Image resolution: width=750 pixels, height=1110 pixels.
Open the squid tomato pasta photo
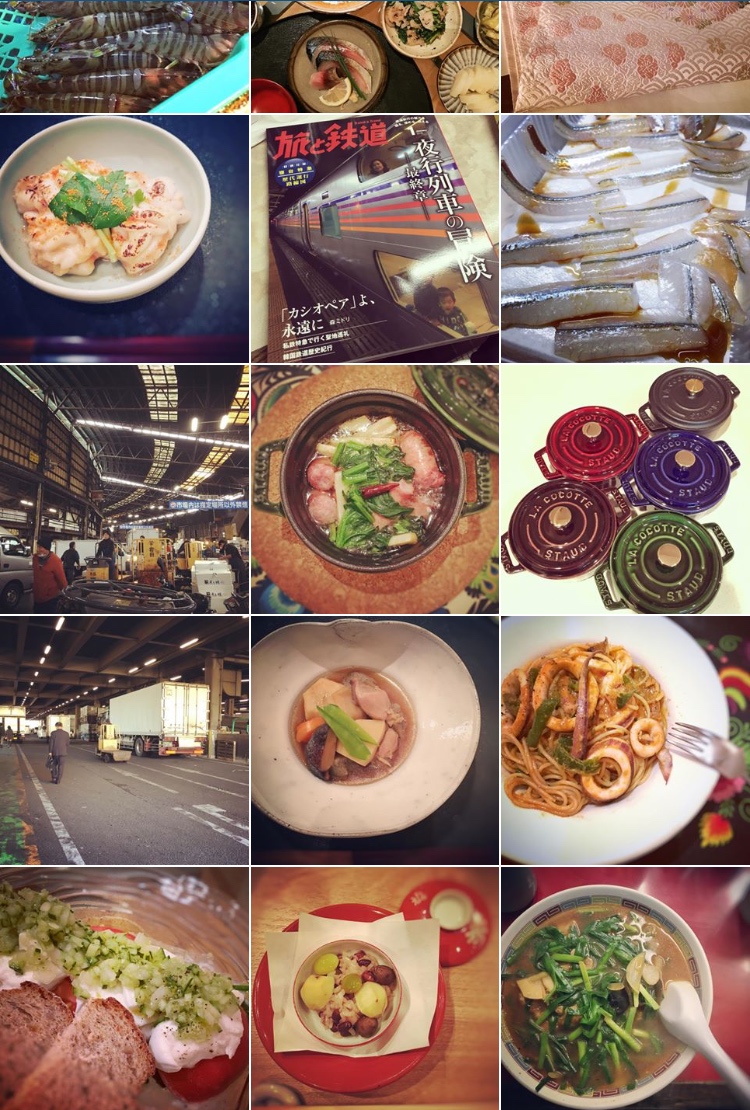625,740
